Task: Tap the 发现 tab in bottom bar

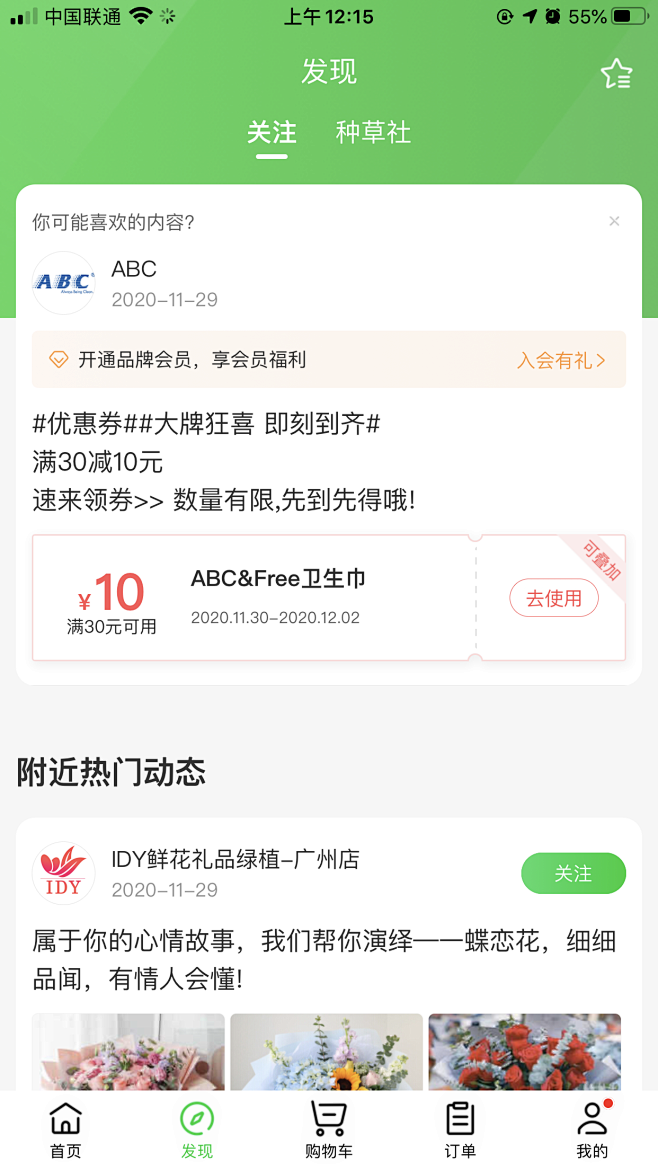Action: click(x=197, y=1130)
